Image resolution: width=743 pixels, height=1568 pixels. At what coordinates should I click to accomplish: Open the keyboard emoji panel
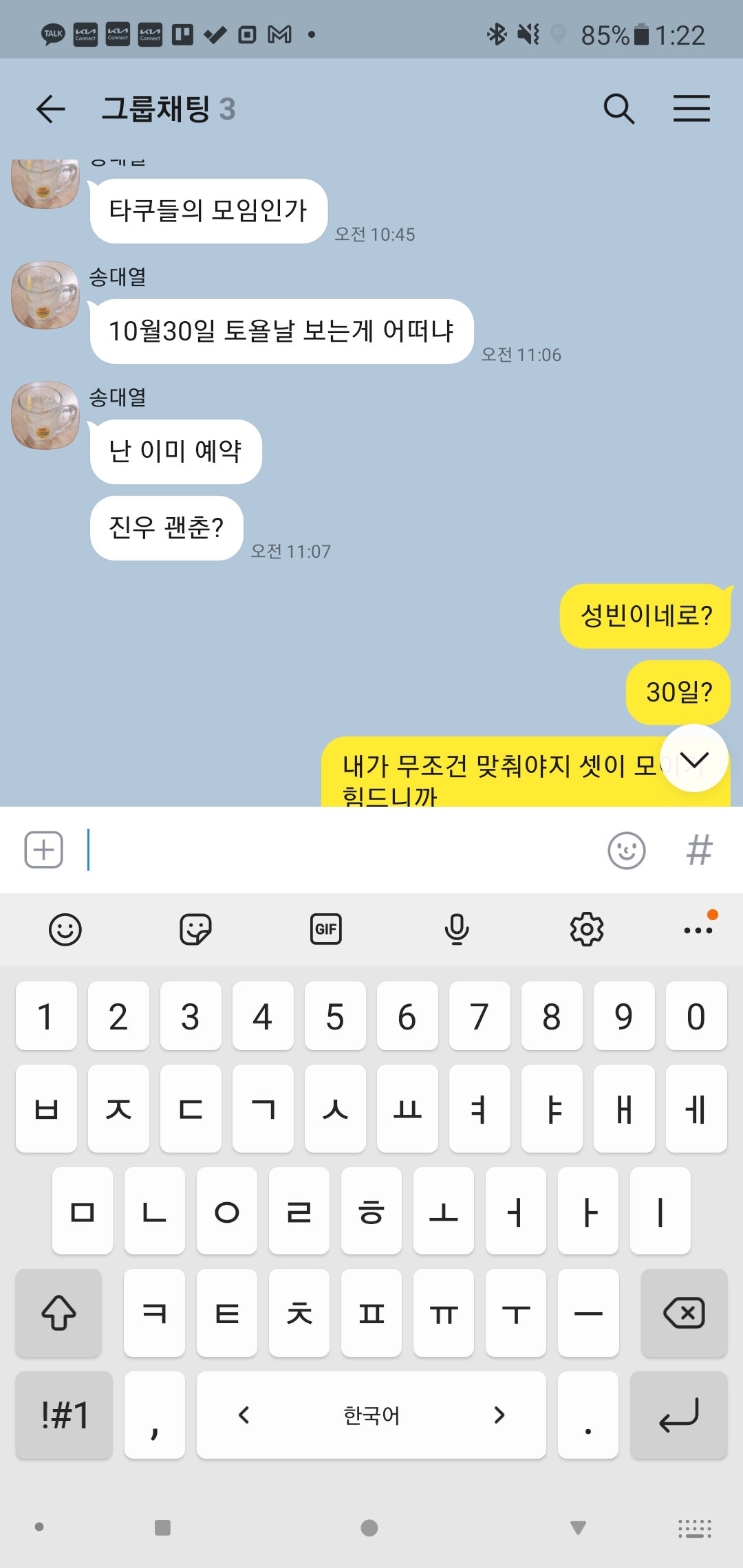coord(65,930)
